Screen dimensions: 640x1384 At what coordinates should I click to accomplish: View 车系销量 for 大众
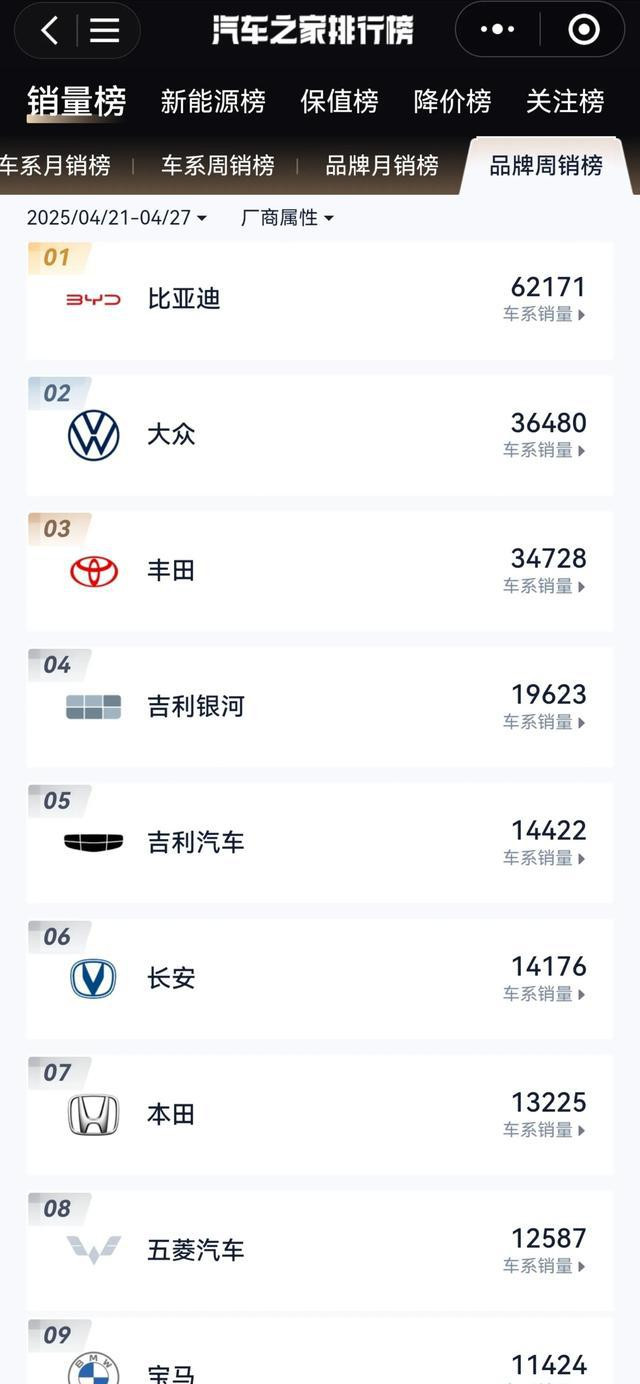[544, 450]
